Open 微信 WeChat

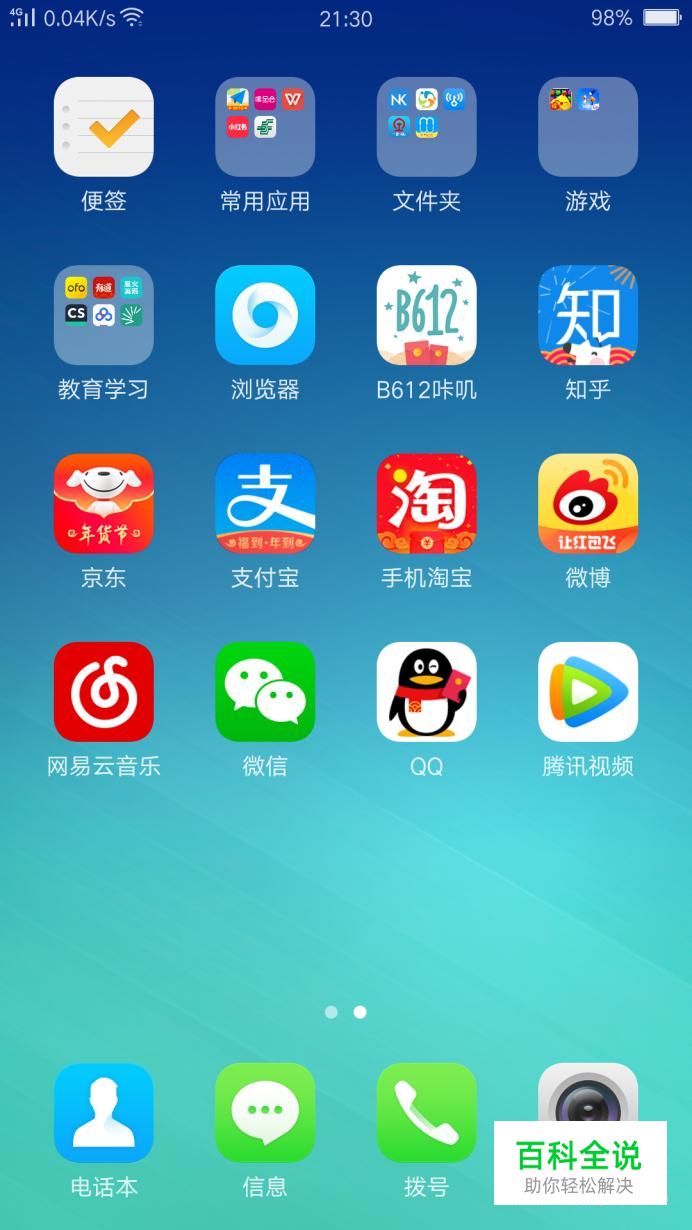265,692
